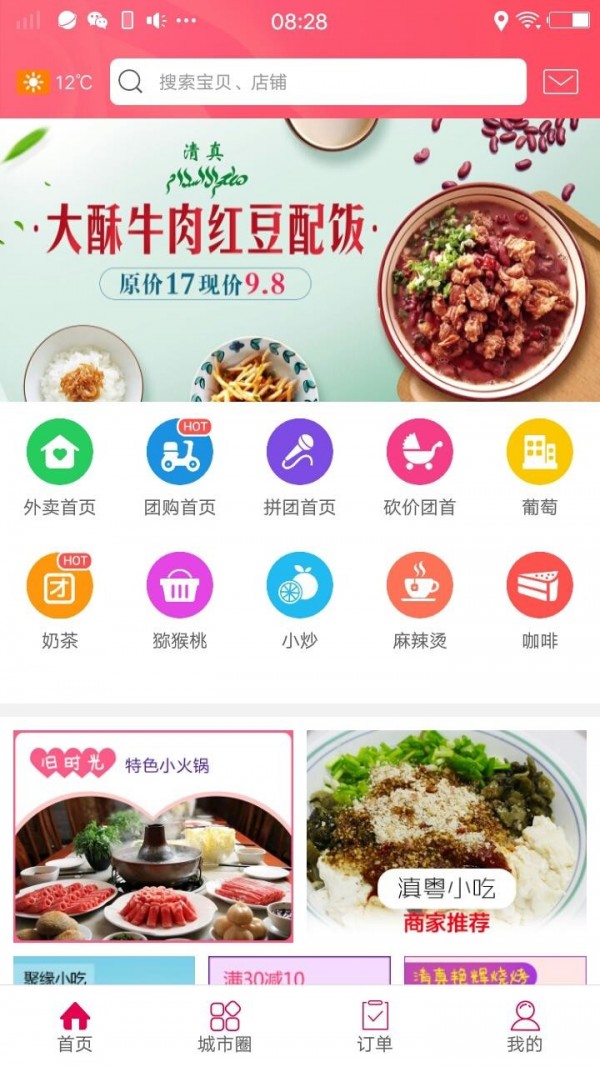Check the 12°C weather widget
Image resolution: width=600 pixels, height=1067 pixels.
pyautogui.click(x=55, y=82)
